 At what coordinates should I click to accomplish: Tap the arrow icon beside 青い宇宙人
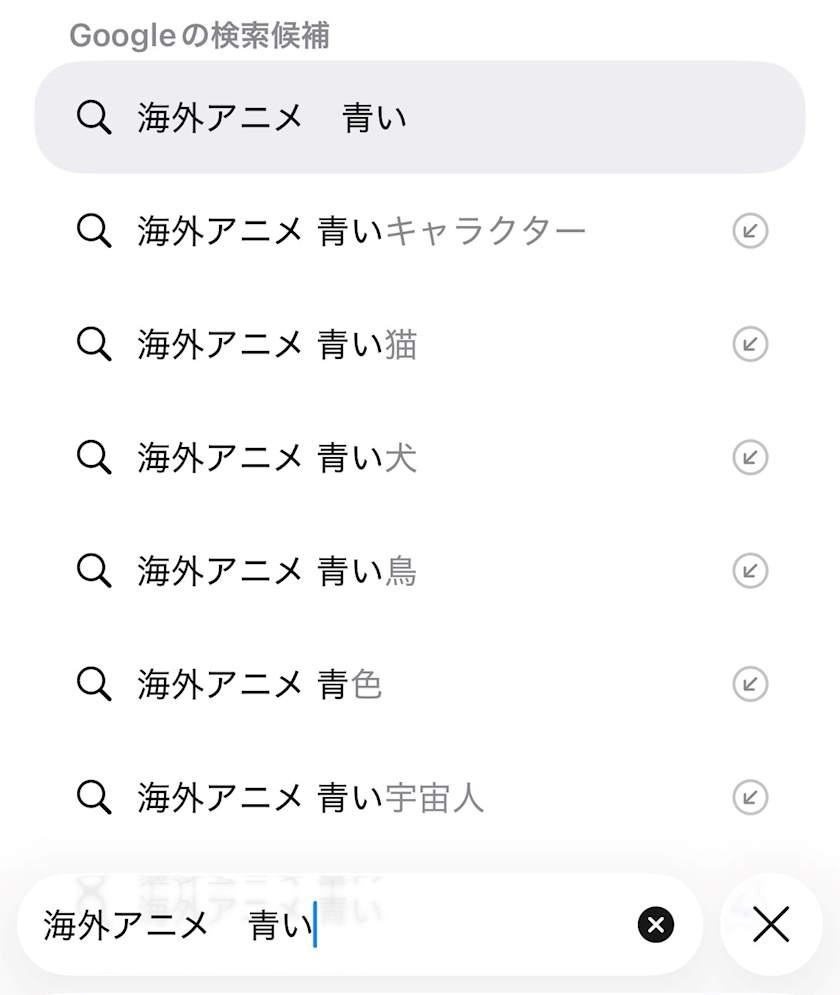[x=751, y=797]
